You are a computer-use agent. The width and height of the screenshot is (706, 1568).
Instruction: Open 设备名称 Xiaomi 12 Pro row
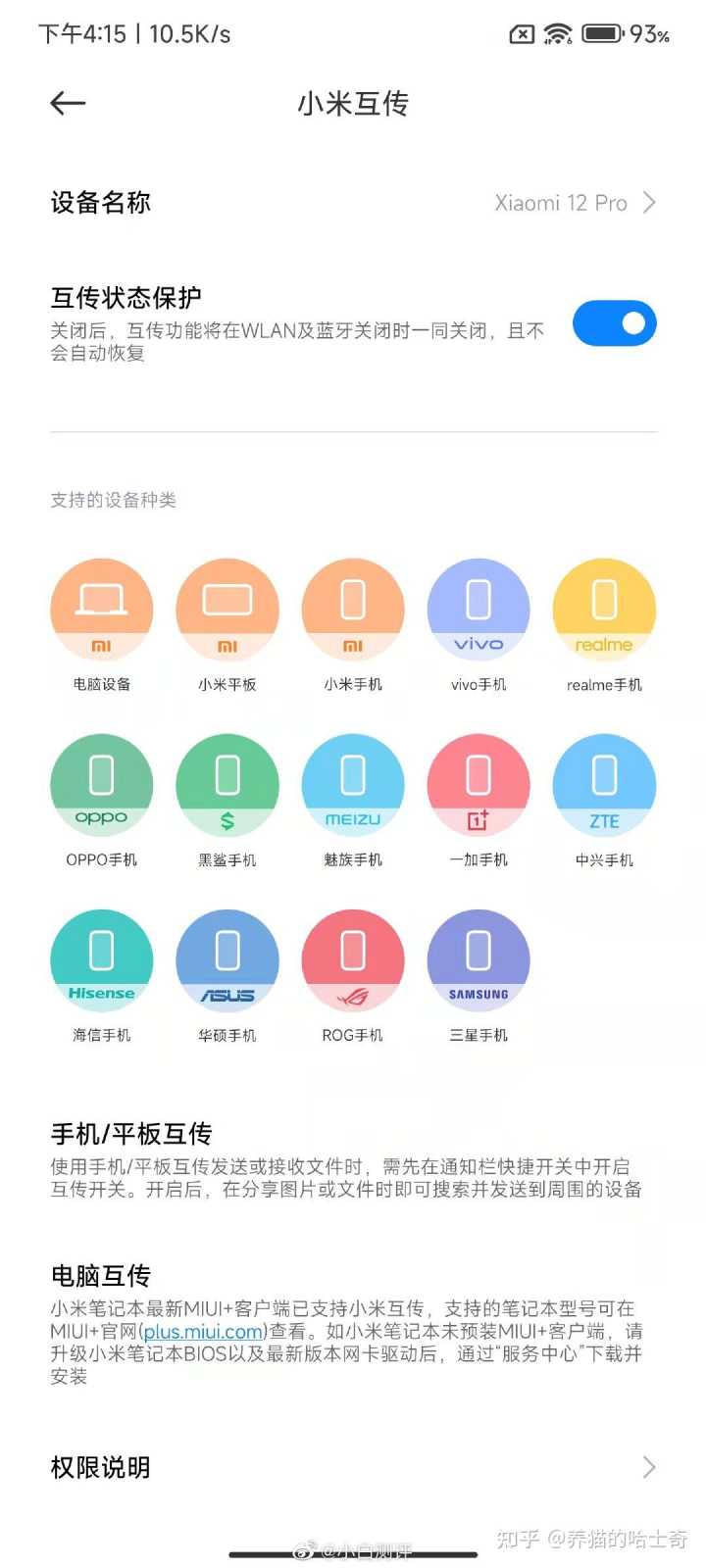click(x=353, y=203)
